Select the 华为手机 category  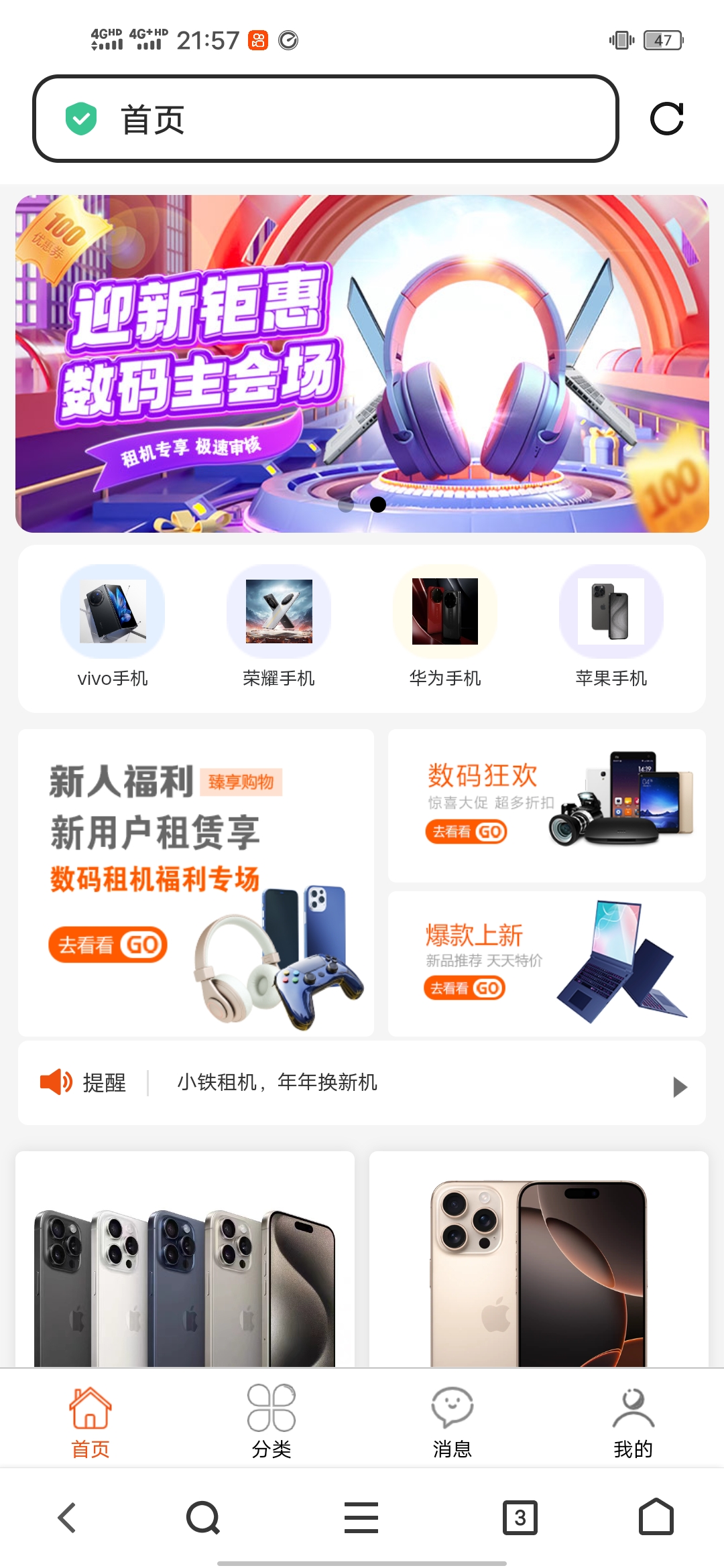[445, 627]
